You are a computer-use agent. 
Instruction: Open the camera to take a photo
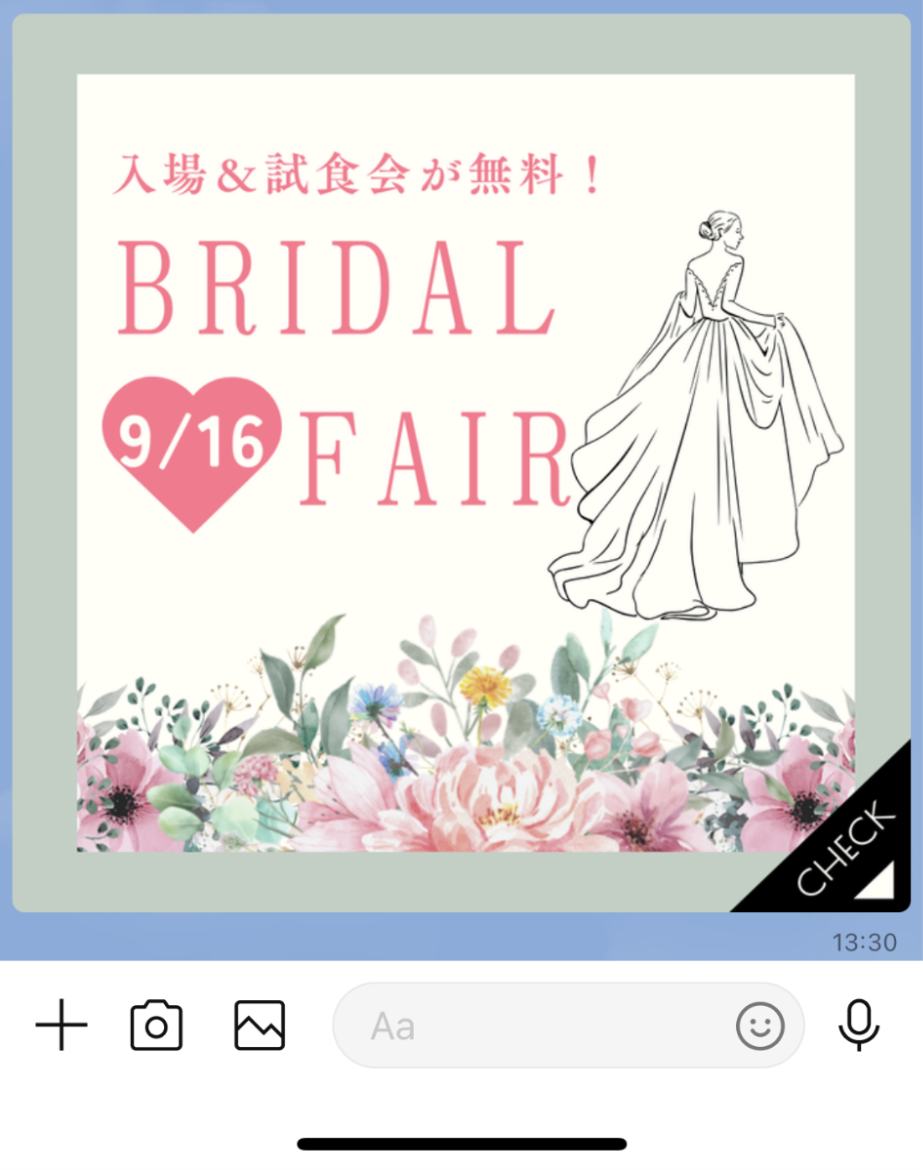tap(157, 1026)
